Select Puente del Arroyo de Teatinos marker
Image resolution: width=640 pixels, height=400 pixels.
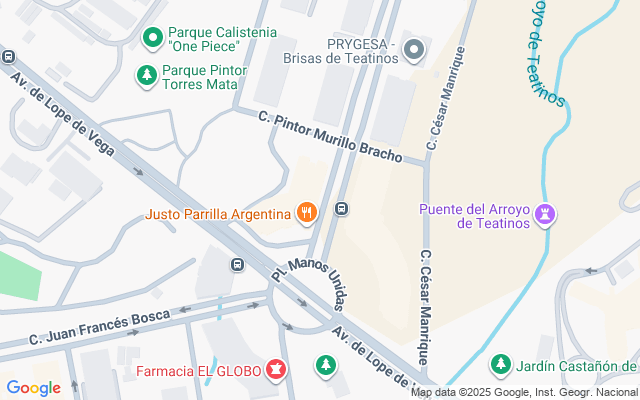545,214
